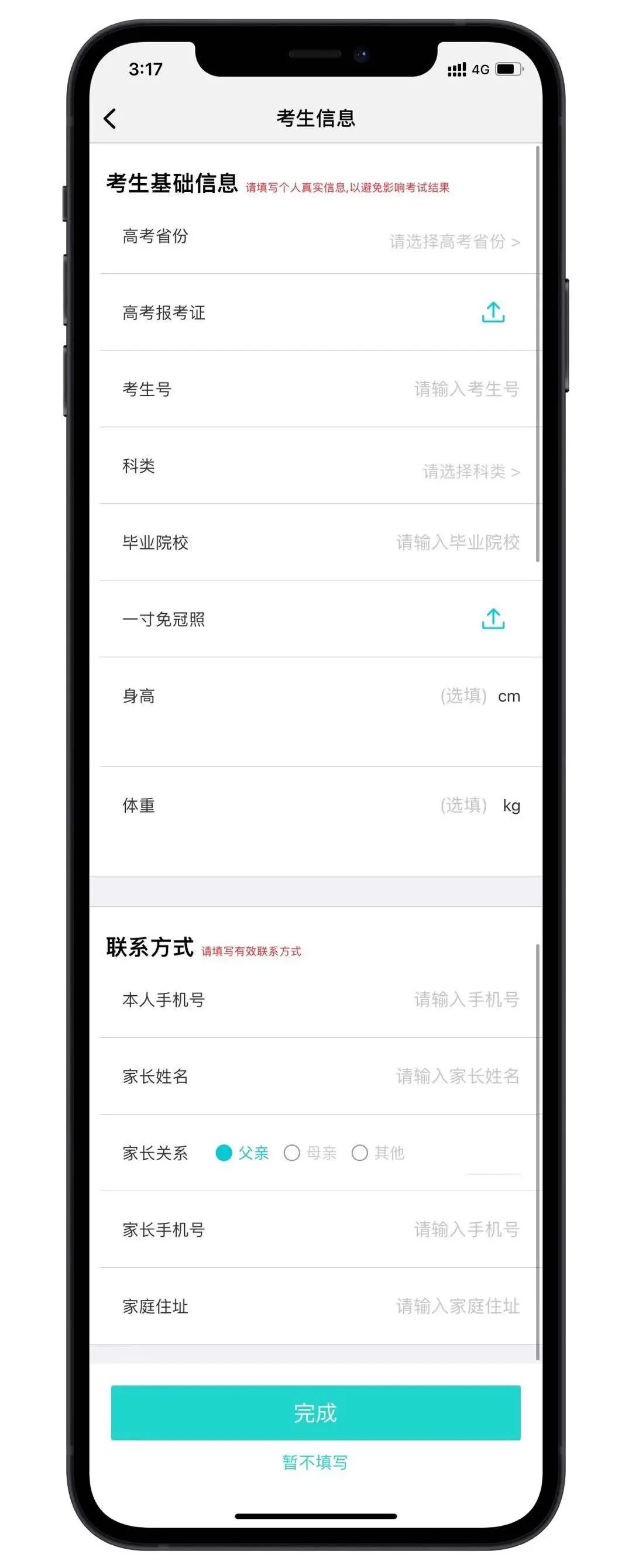Tap the 考生号 input field
Viewport: 632px width, 1568px height.
pos(466,389)
